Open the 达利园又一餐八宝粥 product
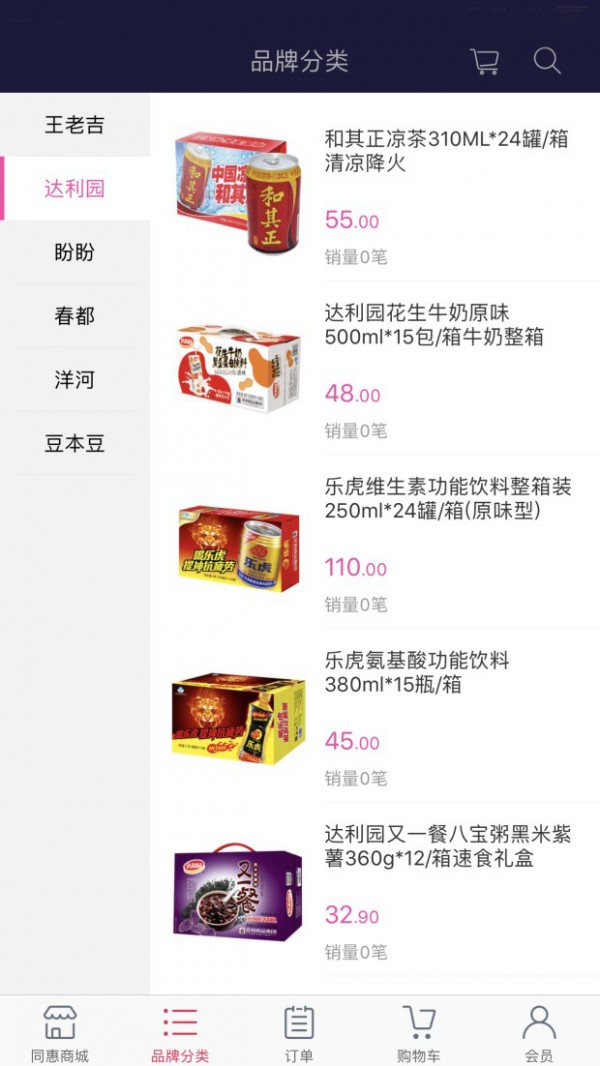Image resolution: width=600 pixels, height=1066 pixels. point(448,846)
